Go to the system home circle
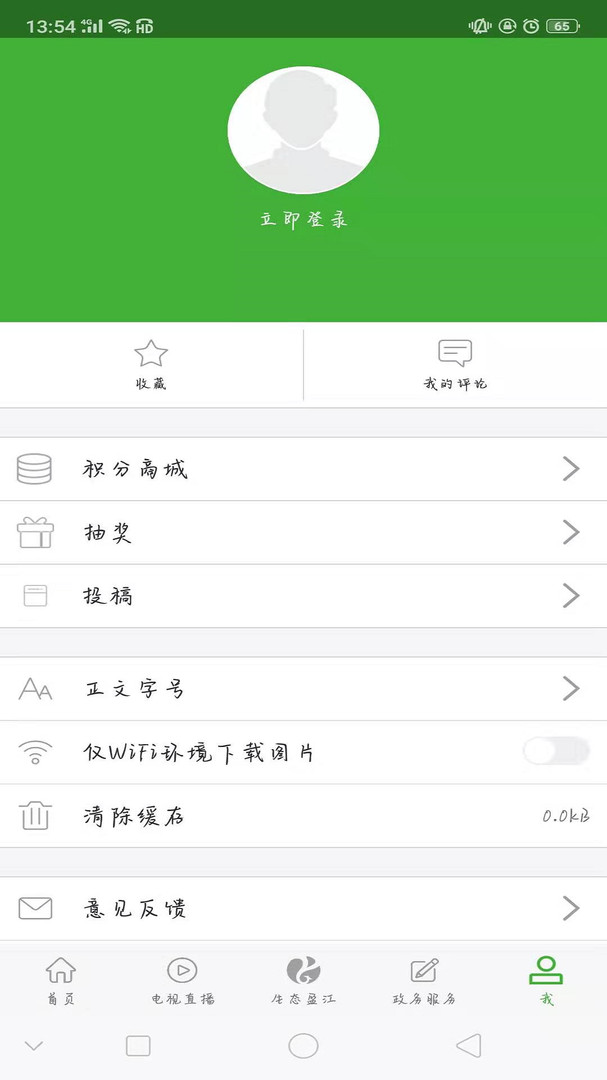The width and height of the screenshot is (607, 1080). coord(303,1046)
